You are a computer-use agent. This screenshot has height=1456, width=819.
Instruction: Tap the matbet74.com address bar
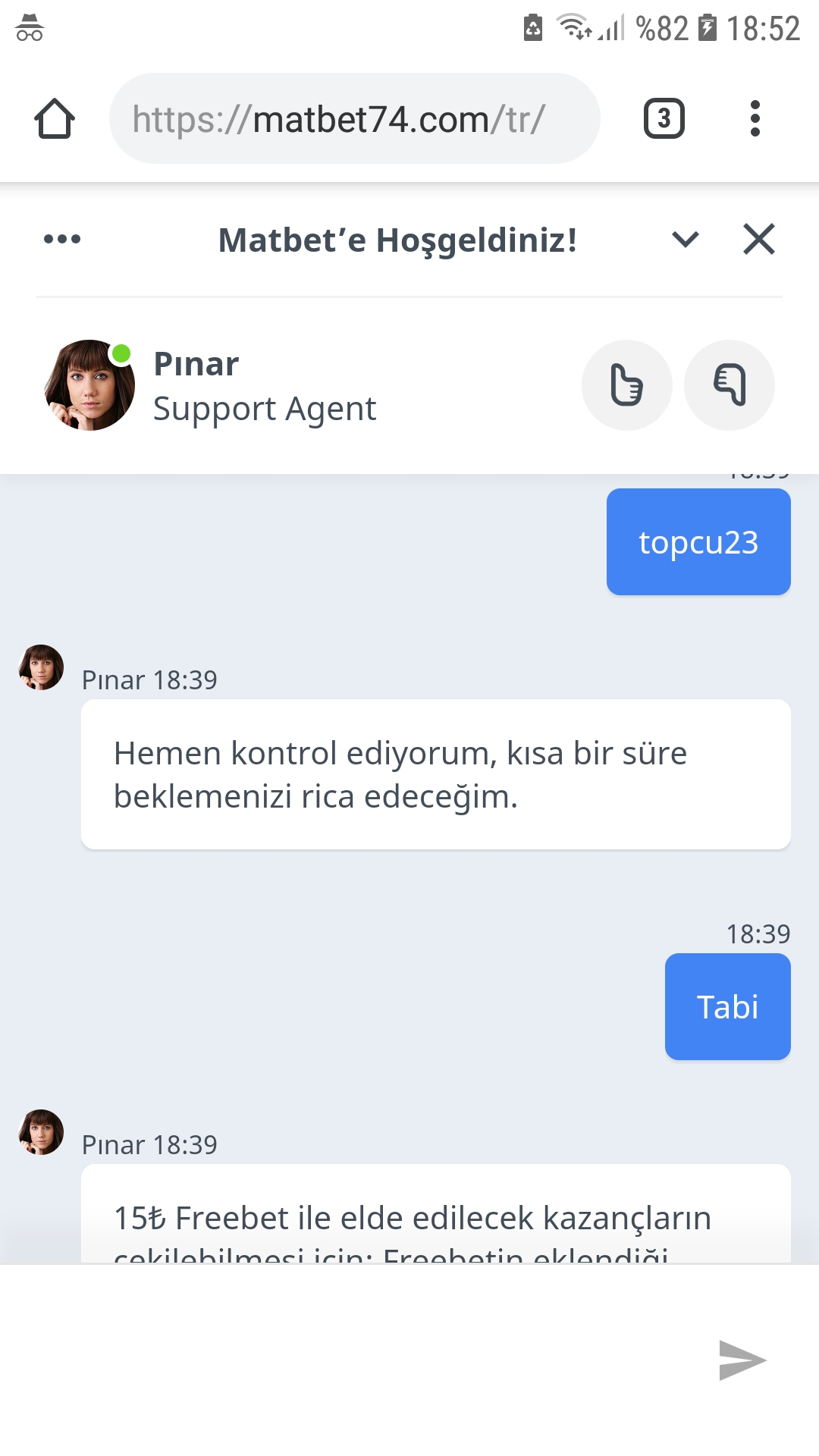354,118
